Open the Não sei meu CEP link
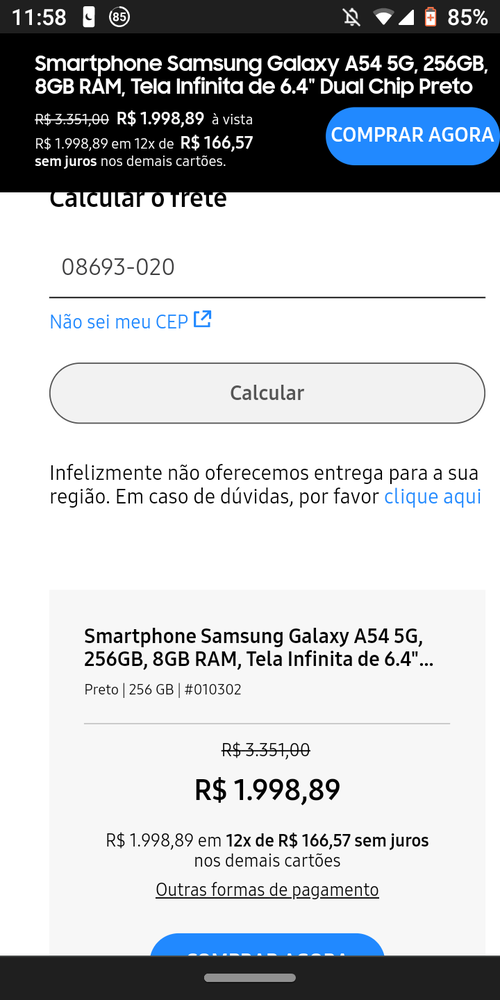 click(x=130, y=321)
